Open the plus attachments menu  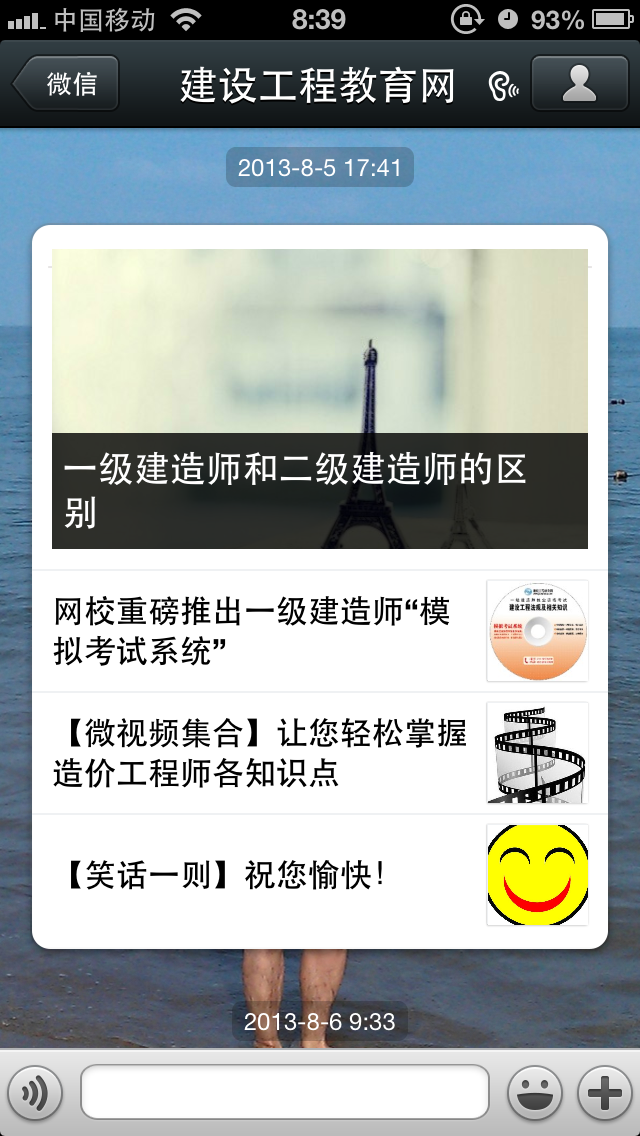coord(605,1093)
